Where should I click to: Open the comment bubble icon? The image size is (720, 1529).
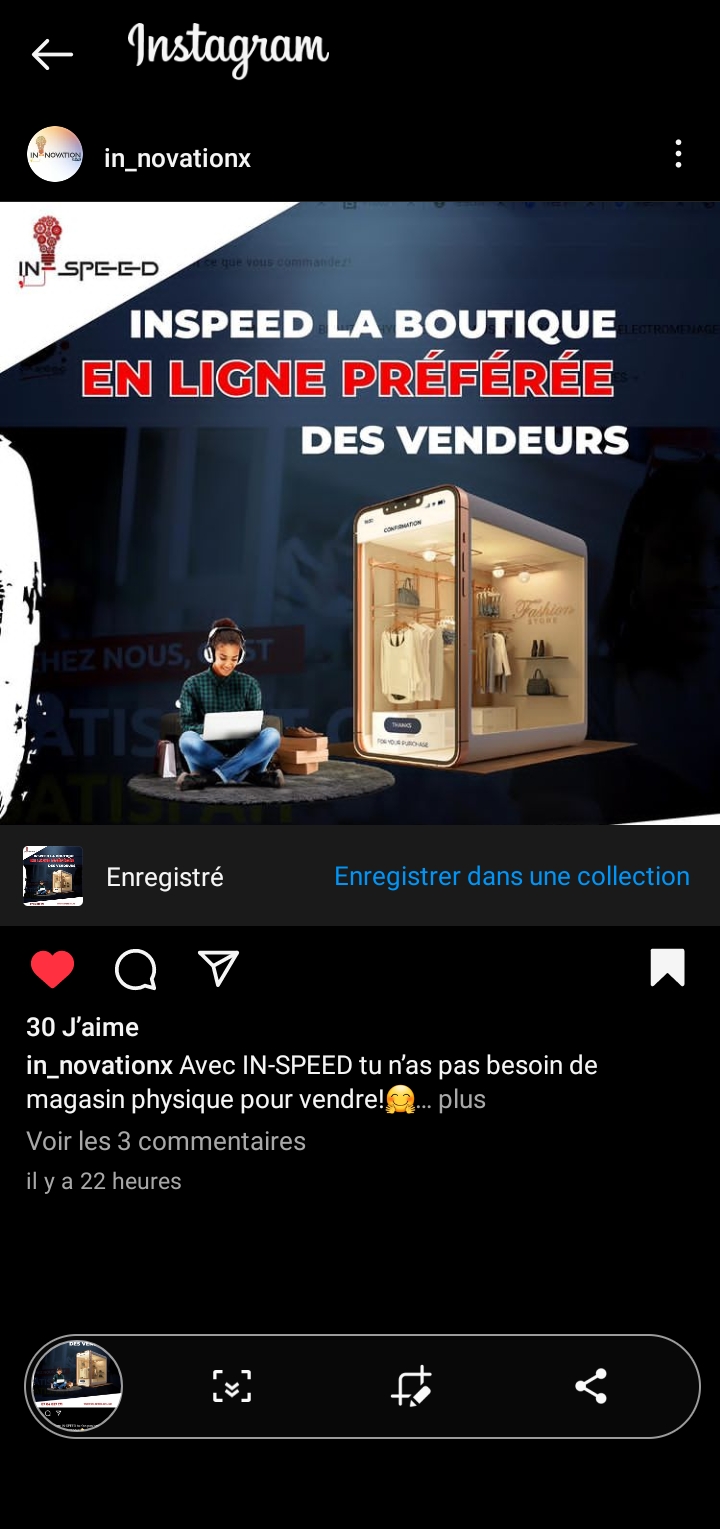click(x=136, y=969)
